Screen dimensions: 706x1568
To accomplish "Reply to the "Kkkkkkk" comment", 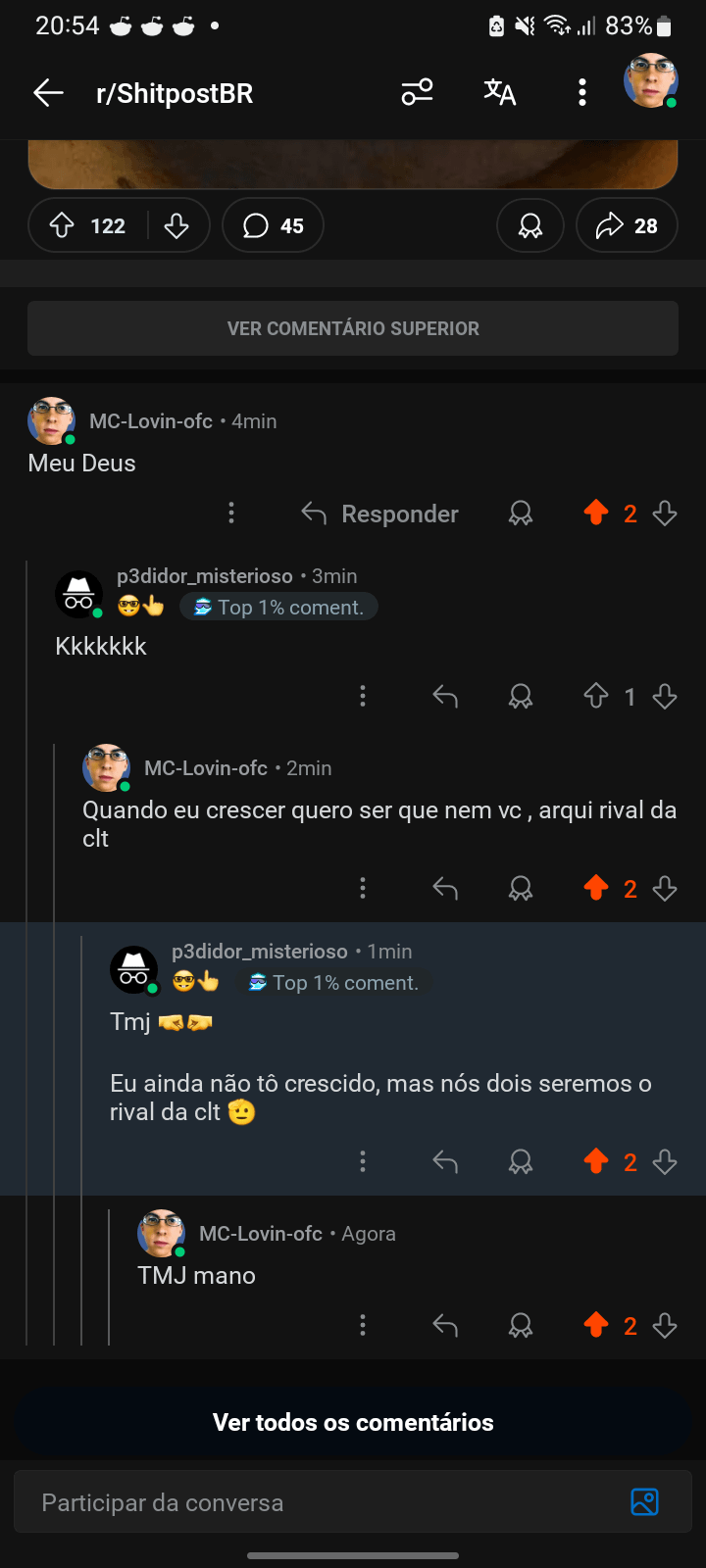I will click(x=445, y=697).
